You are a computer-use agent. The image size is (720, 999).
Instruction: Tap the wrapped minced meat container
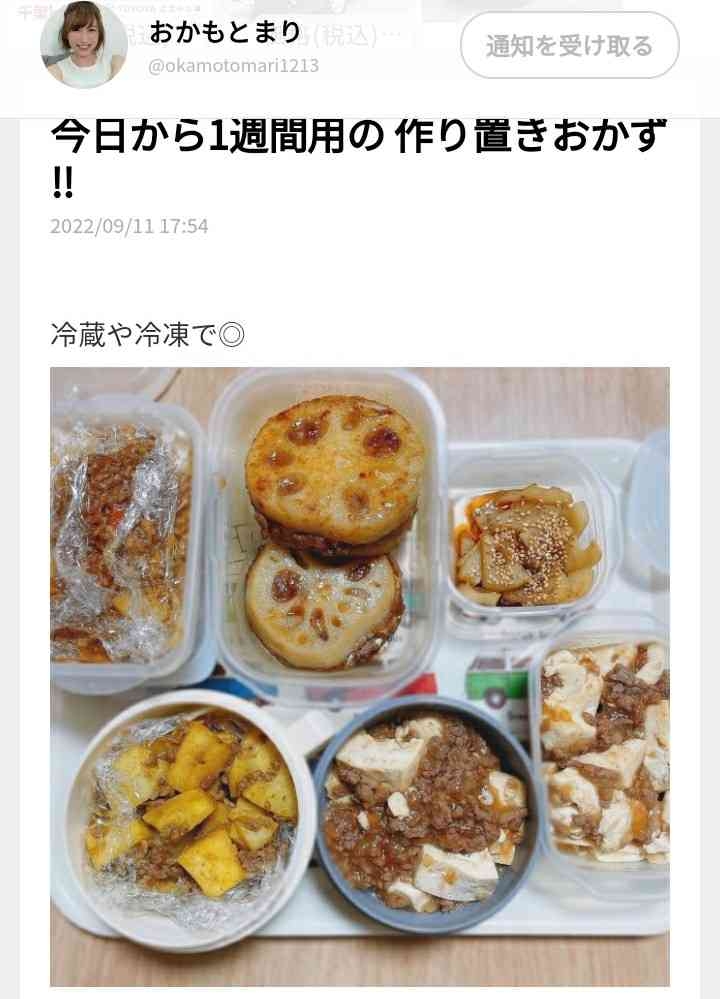(x=120, y=540)
